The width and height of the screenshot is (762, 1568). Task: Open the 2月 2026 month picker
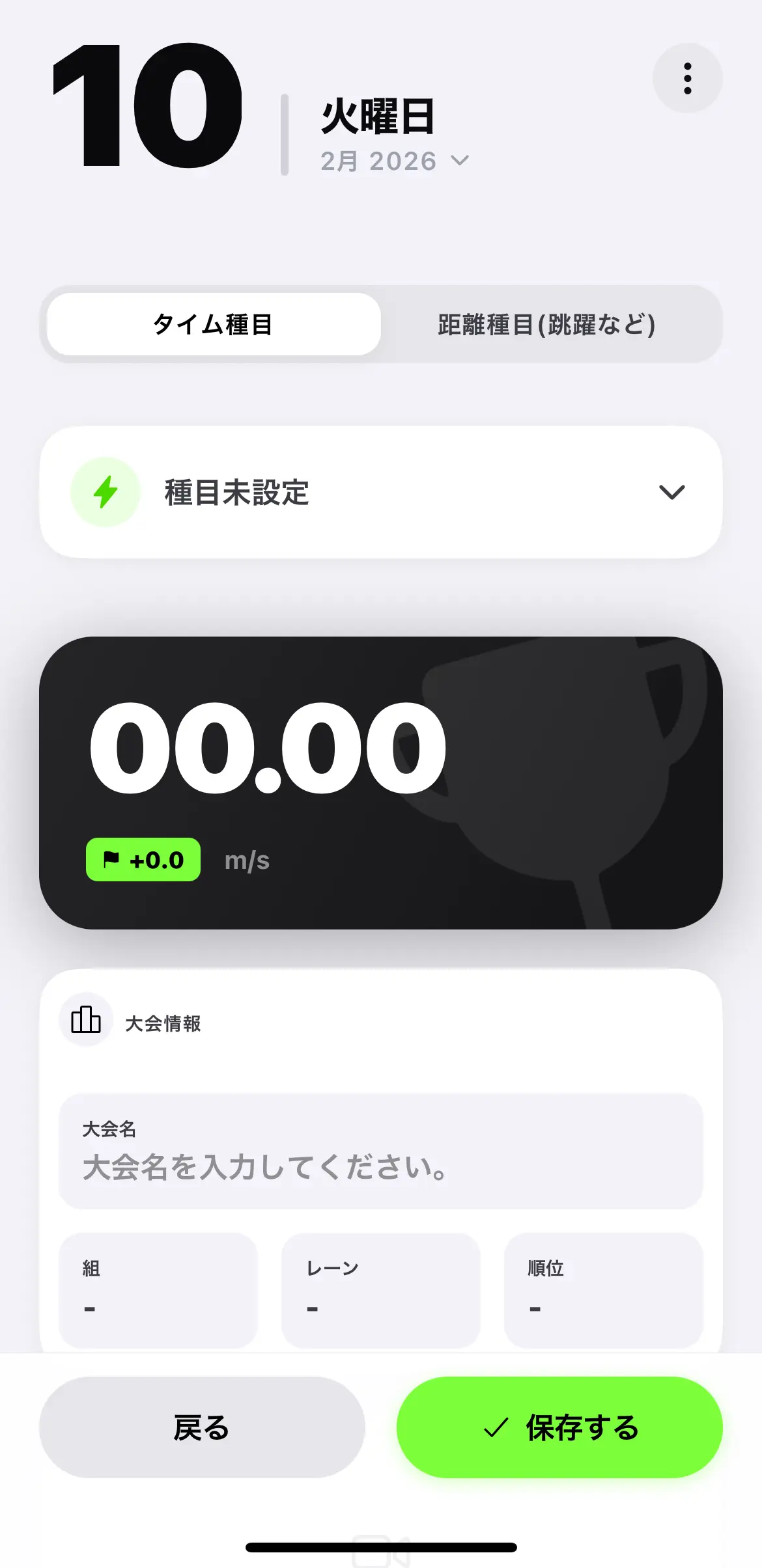394,161
